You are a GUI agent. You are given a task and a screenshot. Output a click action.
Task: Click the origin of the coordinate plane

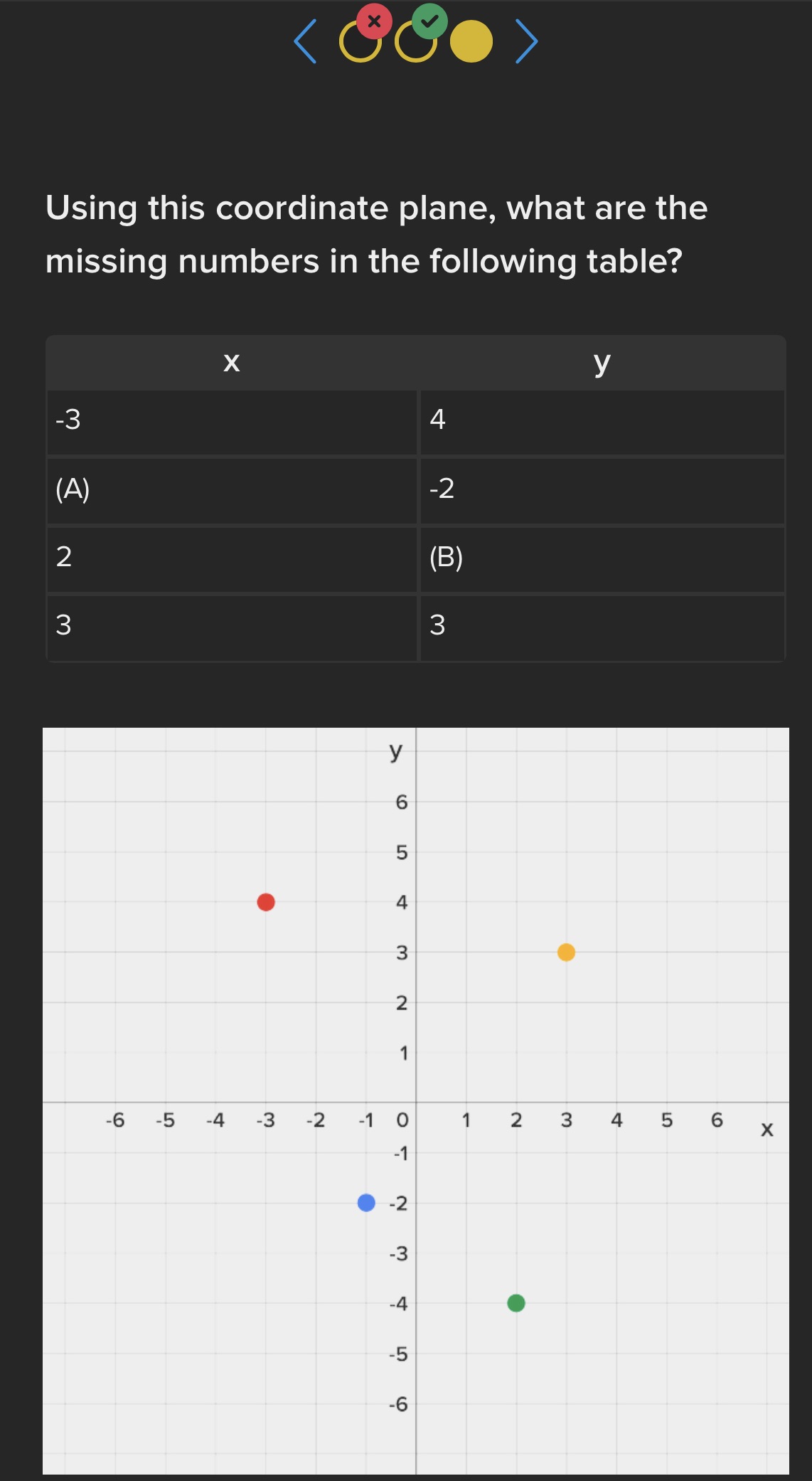tap(415, 1101)
